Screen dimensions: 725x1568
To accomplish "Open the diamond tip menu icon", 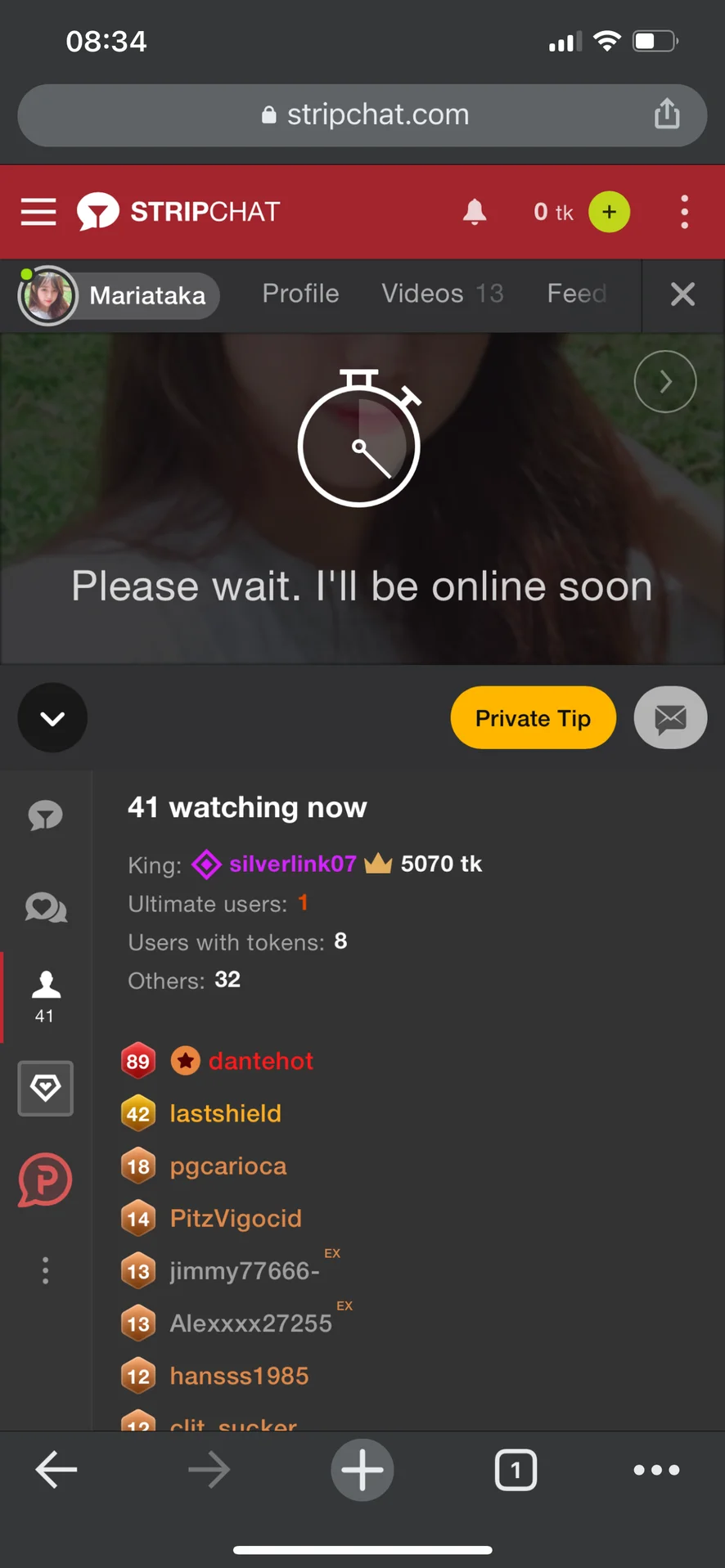I will 46,1088.
